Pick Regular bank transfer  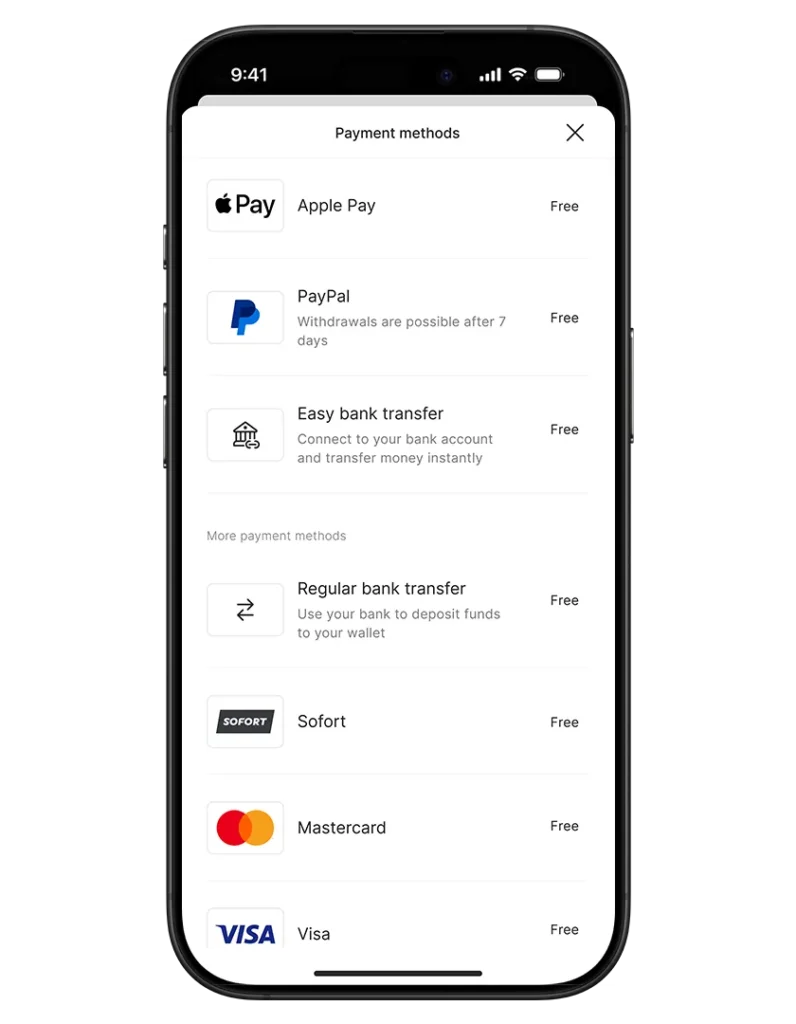pos(397,610)
